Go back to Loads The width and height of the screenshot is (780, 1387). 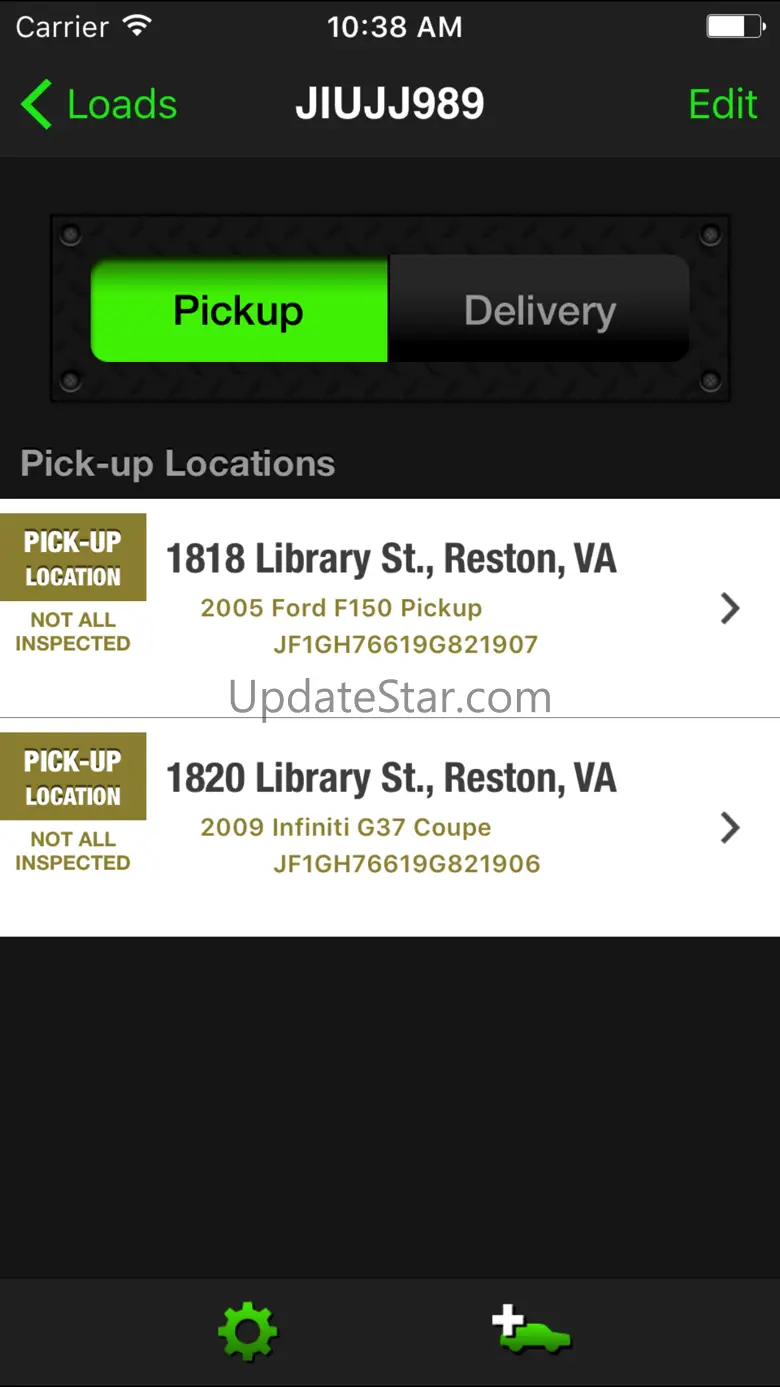point(98,105)
